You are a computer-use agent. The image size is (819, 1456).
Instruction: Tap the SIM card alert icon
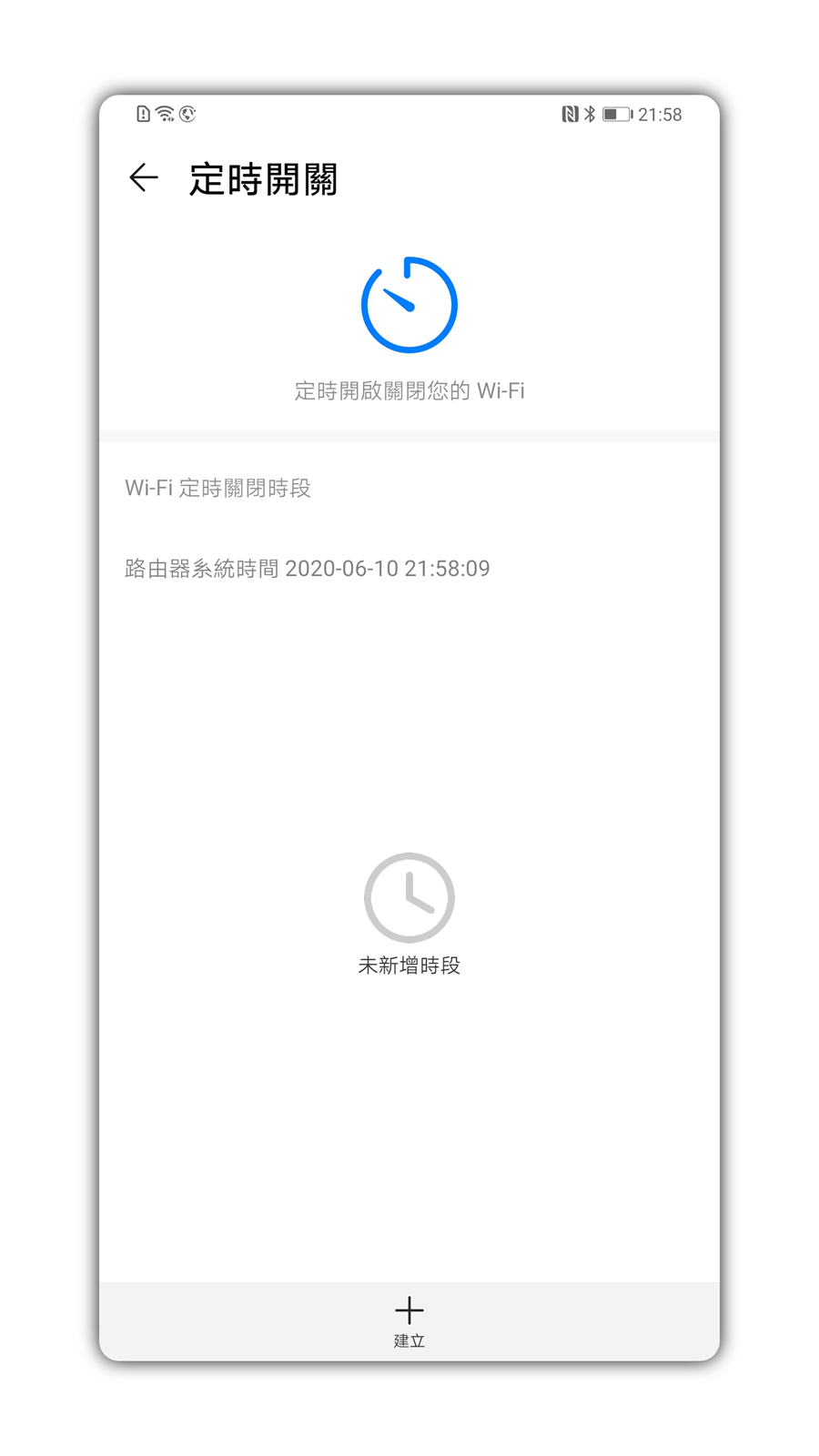pyautogui.click(x=142, y=115)
